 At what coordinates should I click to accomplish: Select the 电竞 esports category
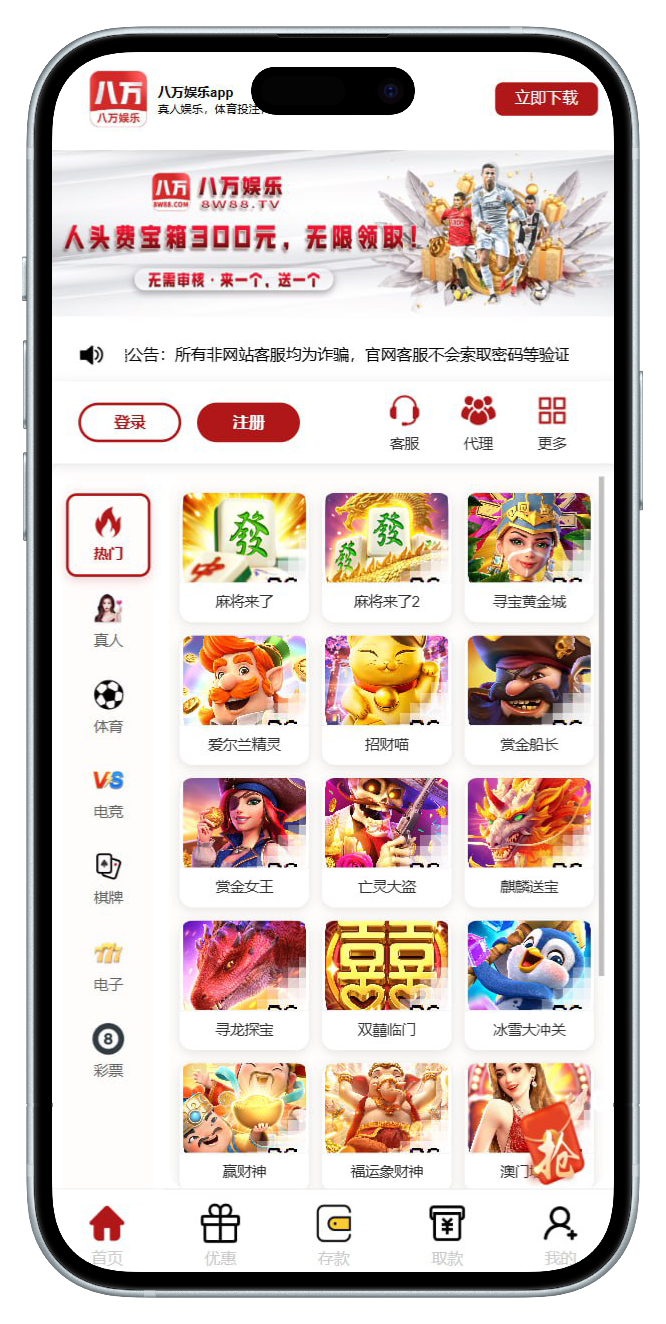tap(108, 792)
